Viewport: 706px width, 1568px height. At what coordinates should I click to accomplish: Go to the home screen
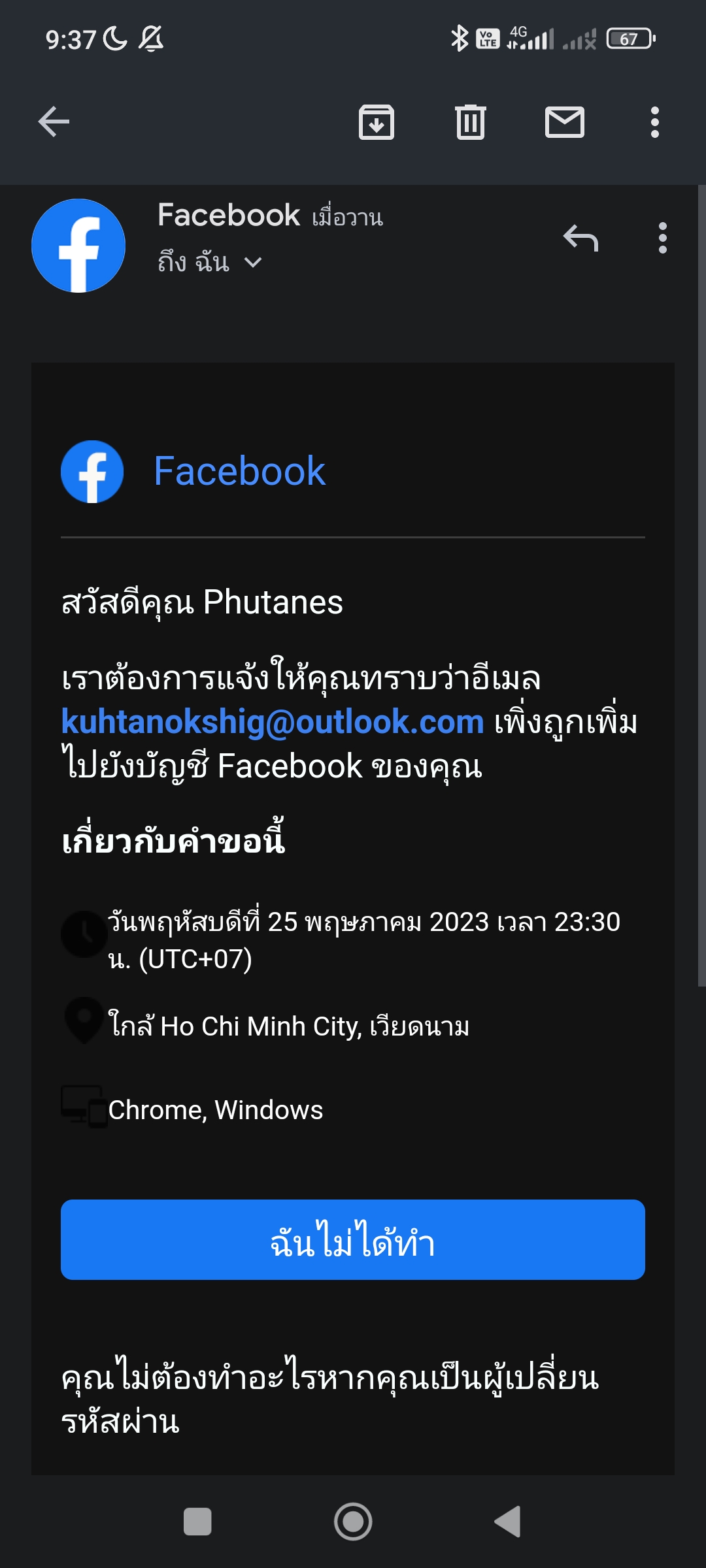tap(353, 1522)
